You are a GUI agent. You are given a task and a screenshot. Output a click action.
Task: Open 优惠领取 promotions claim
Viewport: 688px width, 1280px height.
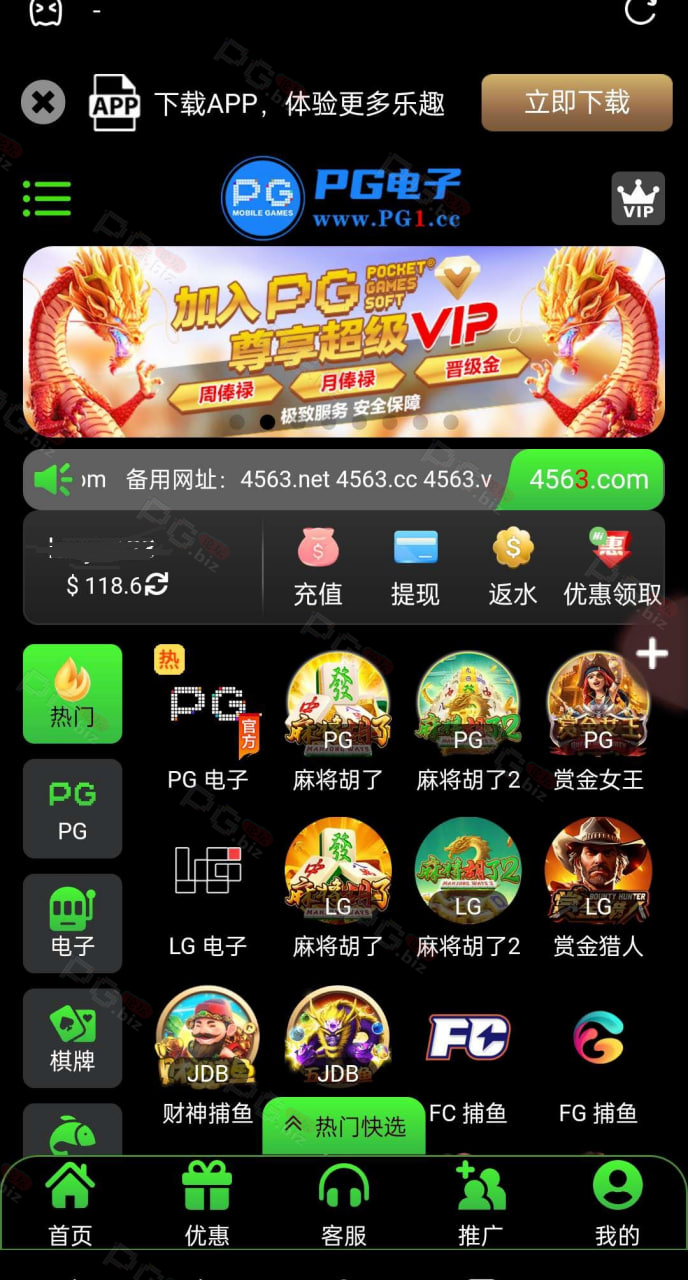point(612,567)
